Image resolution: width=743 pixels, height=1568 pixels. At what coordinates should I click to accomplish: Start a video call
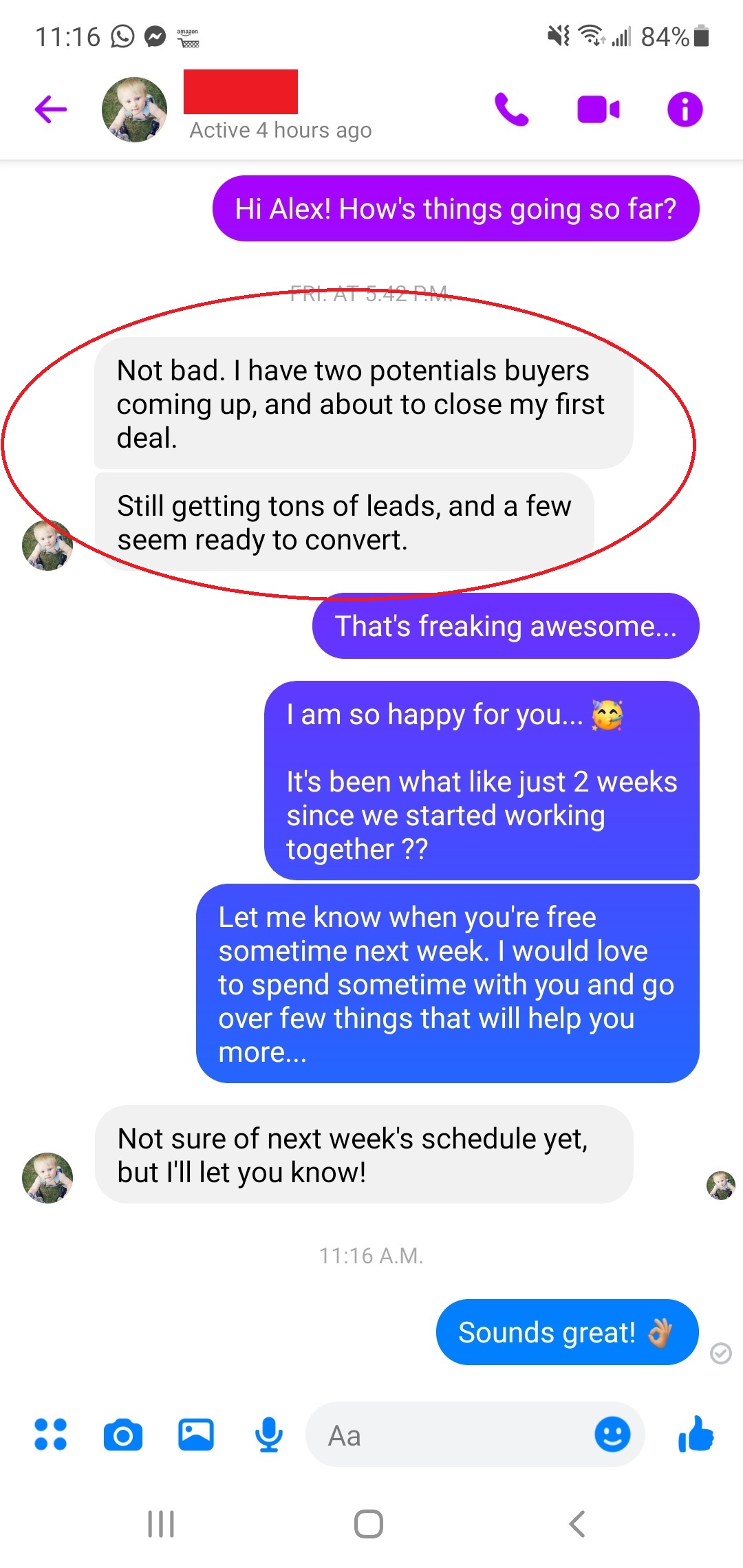598,109
